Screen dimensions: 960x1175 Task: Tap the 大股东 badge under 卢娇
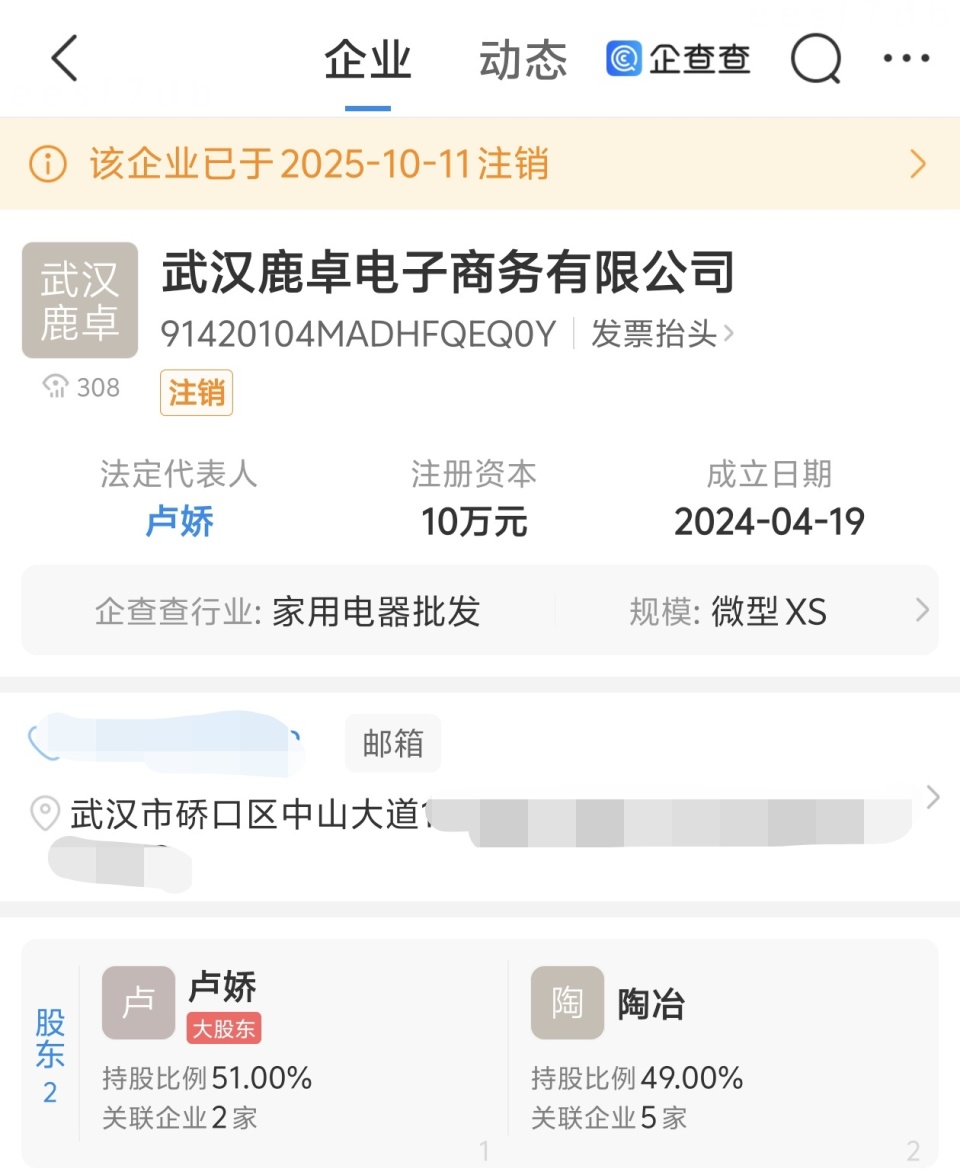pos(223,1028)
